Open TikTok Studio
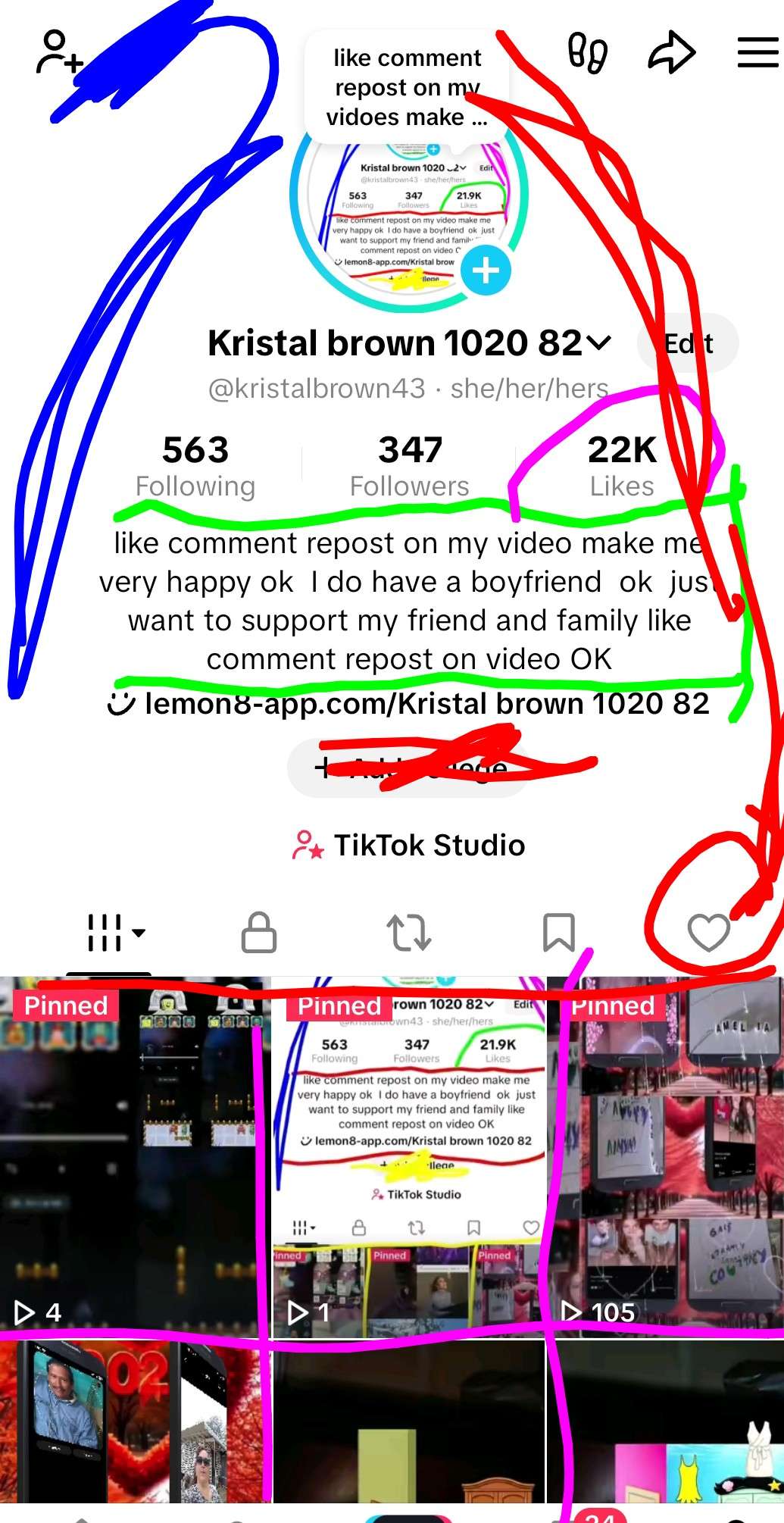Image resolution: width=784 pixels, height=1523 pixels. tap(409, 845)
